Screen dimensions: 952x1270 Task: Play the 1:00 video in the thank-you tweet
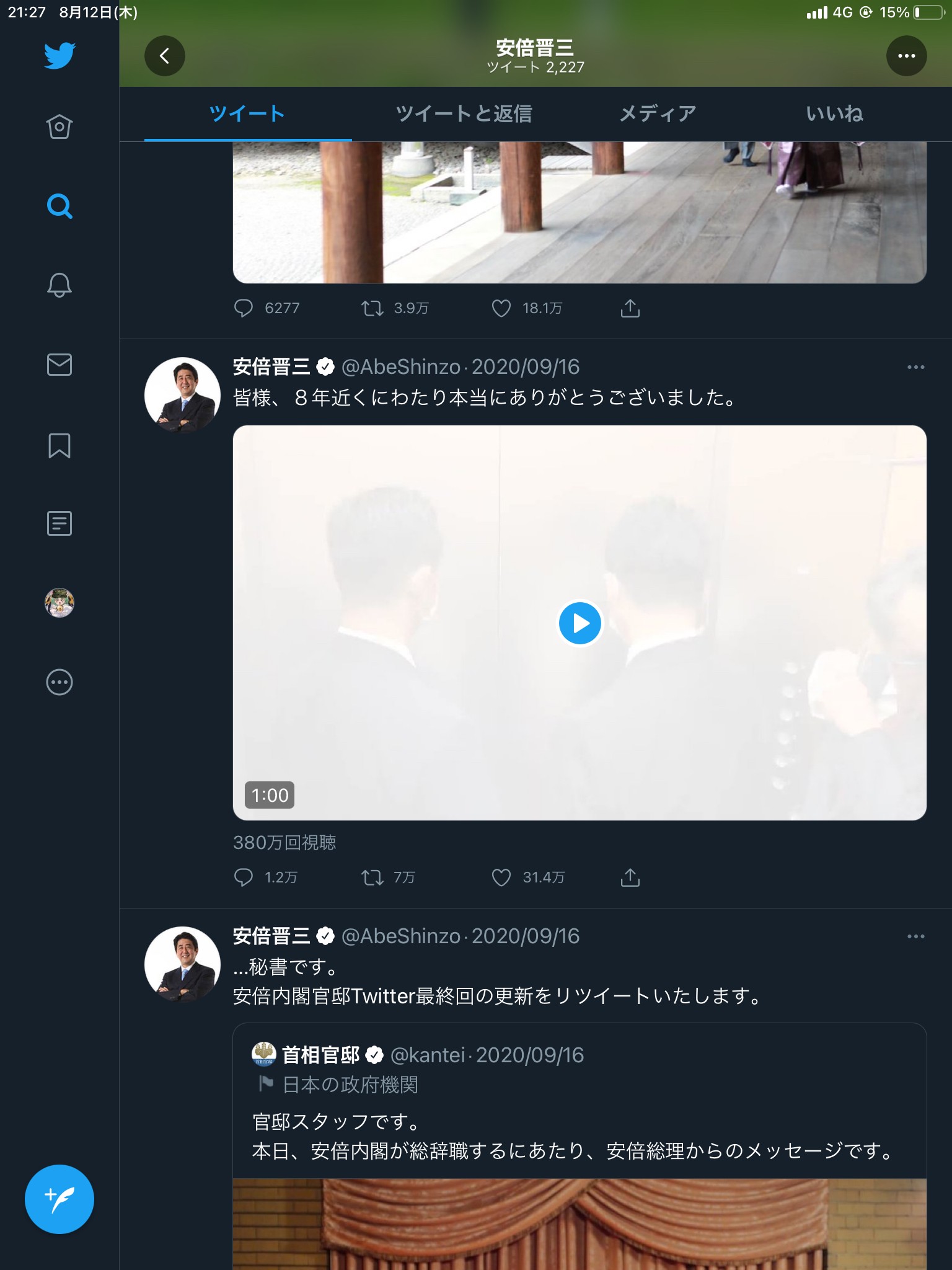(580, 623)
